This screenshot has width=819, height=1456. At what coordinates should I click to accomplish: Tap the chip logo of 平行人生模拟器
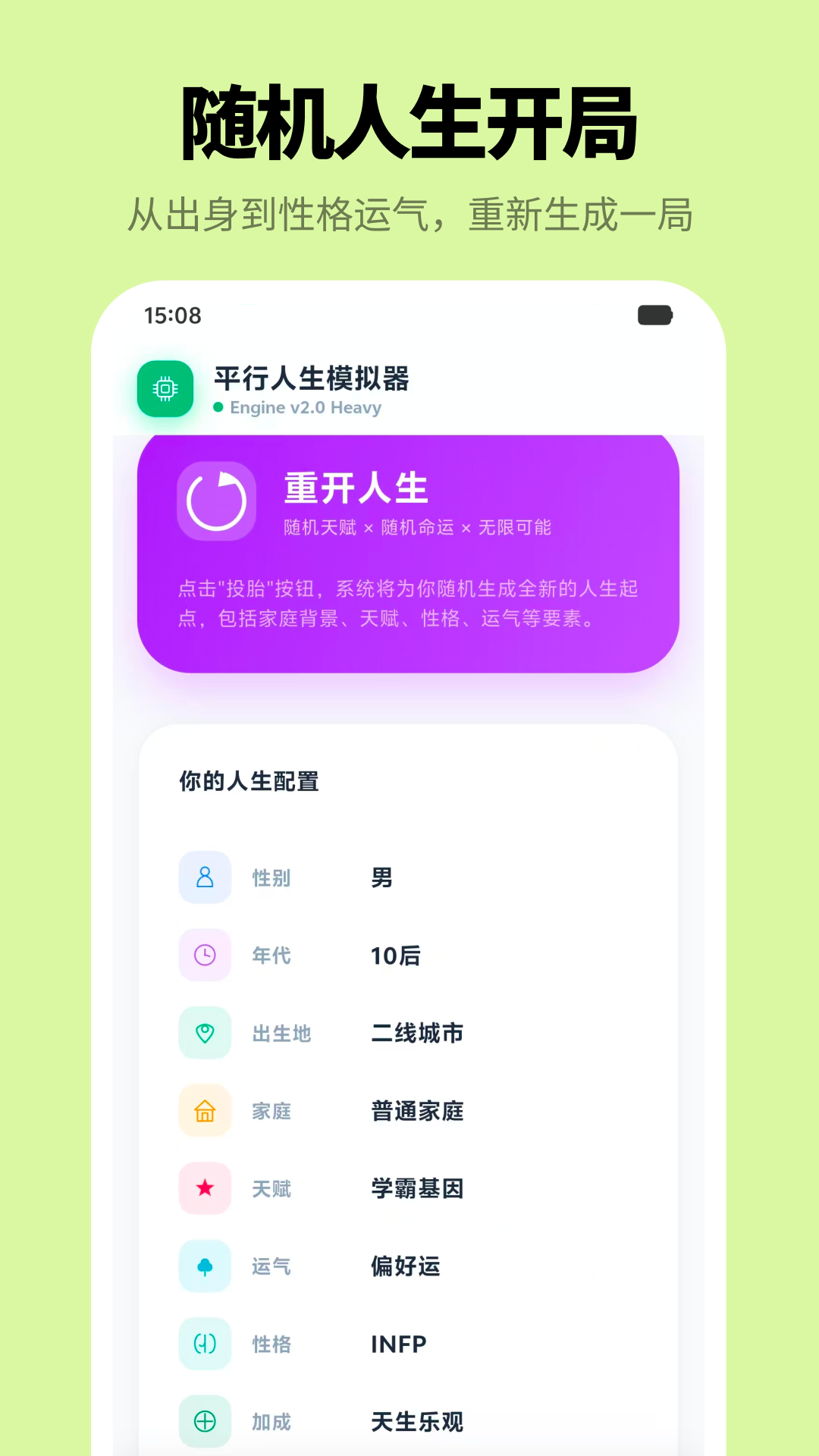click(x=165, y=390)
